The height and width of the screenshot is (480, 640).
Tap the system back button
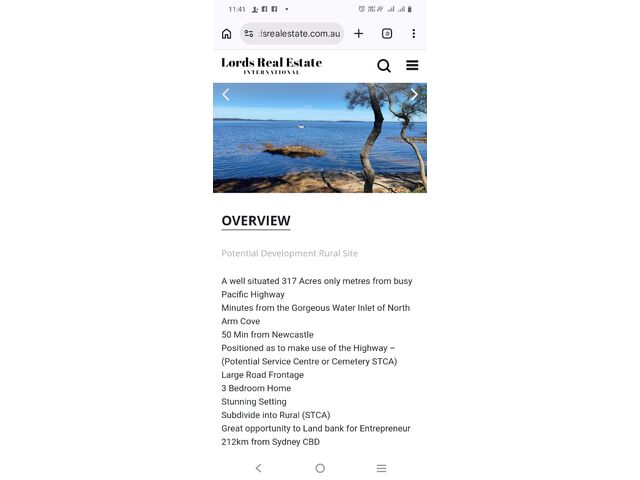pyautogui.click(x=258, y=468)
